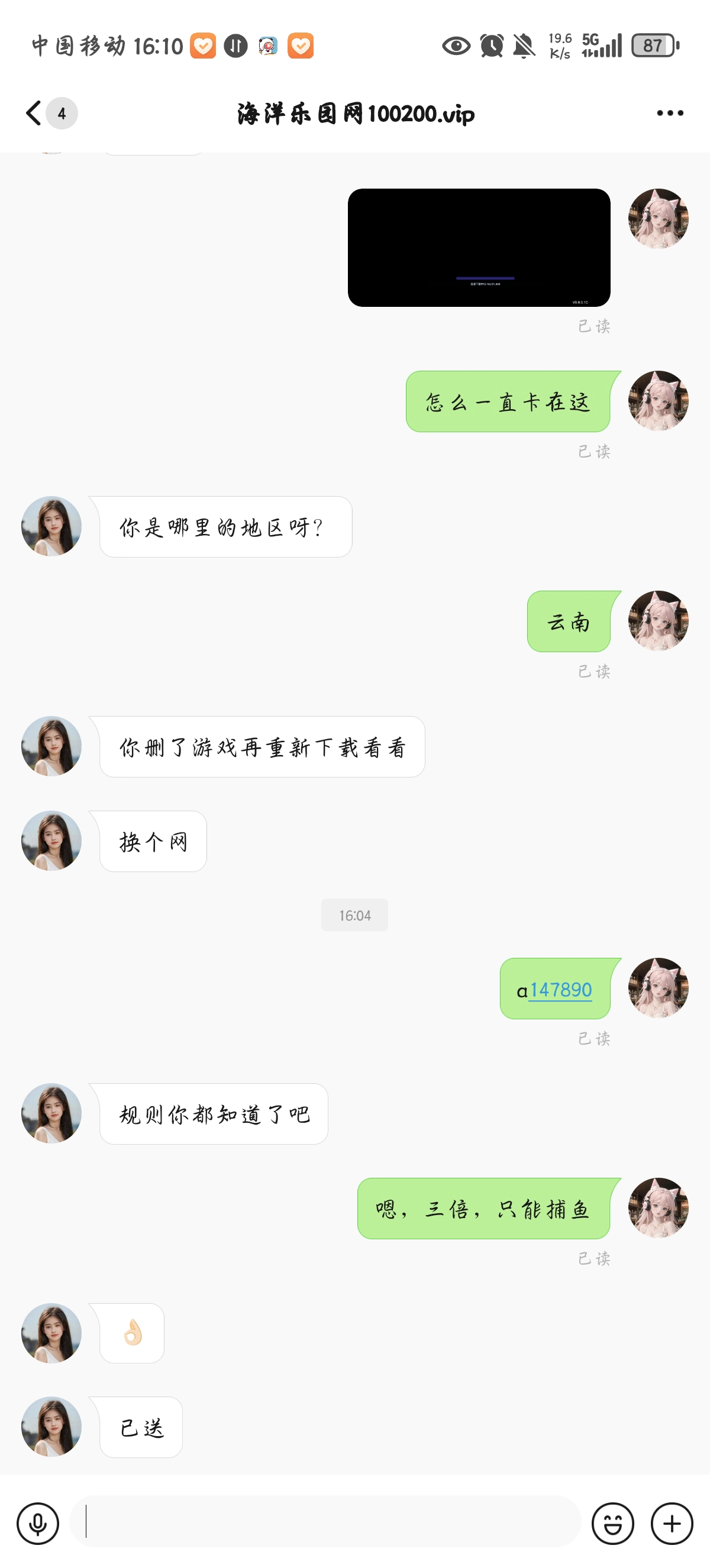Open the emoji picker
The image size is (710, 1568).
coord(612,1524)
